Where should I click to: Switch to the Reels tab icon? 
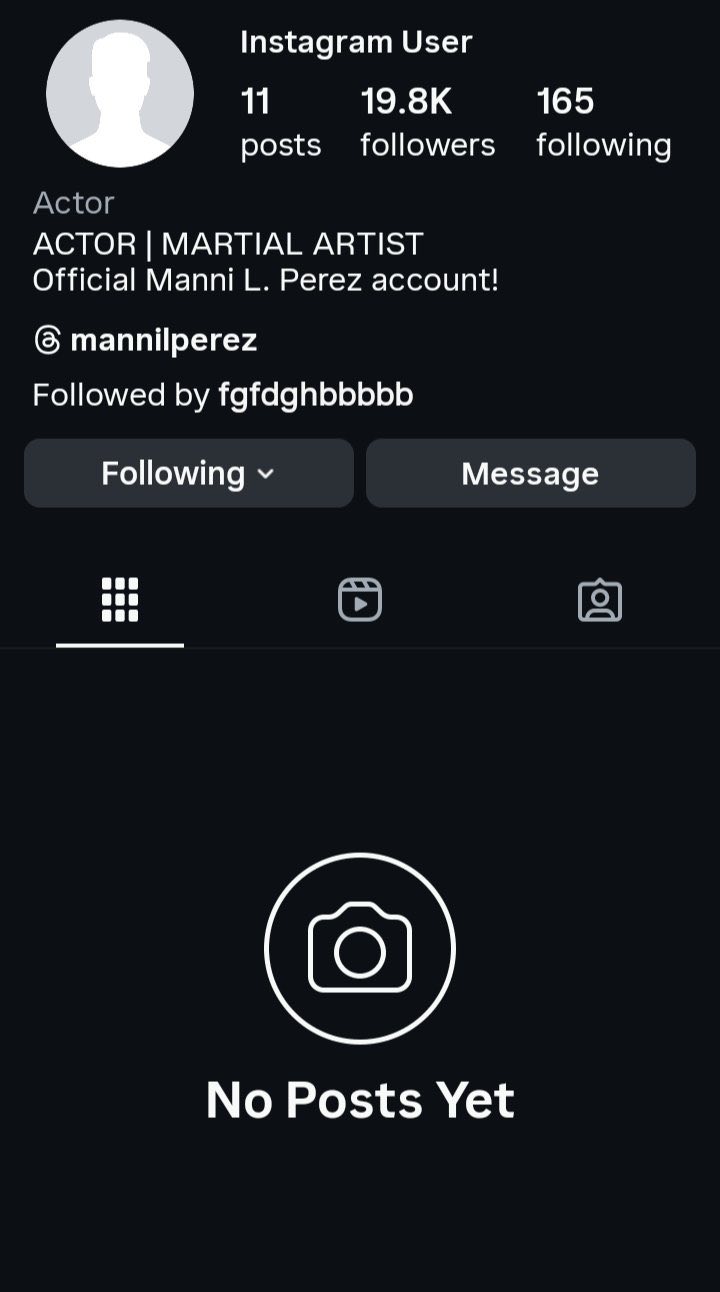pos(360,599)
